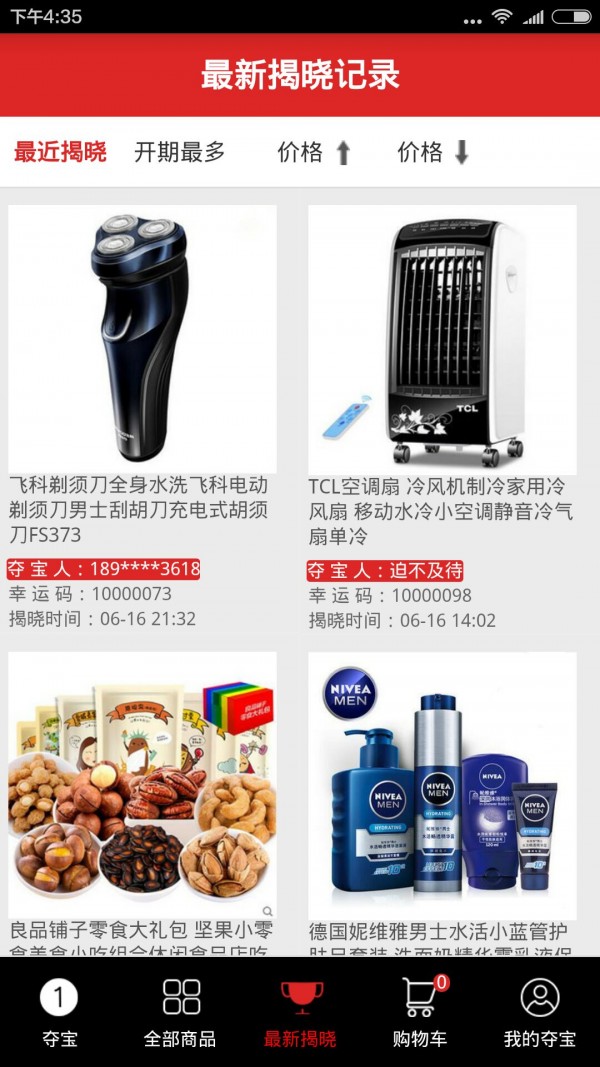Switch to 我的夺宝 profile tab
The height and width of the screenshot is (1067, 600).
click(540, 1012)
